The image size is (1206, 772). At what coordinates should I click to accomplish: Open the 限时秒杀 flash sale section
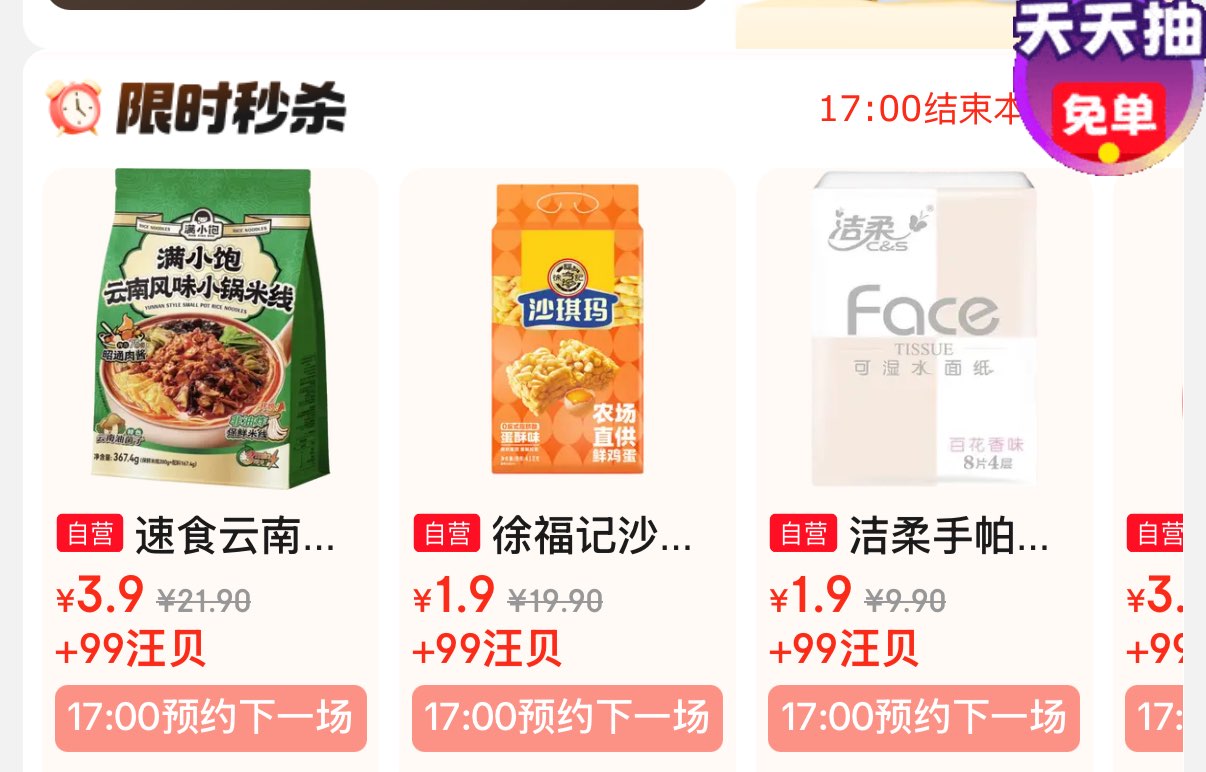(x=230, y=108)
